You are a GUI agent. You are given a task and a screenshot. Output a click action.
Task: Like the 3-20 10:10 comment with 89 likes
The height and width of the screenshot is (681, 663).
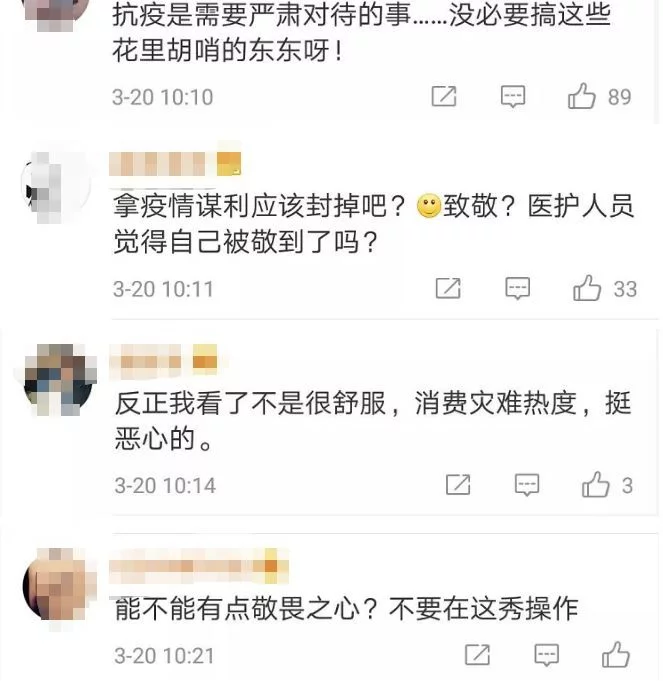[582, 96]
